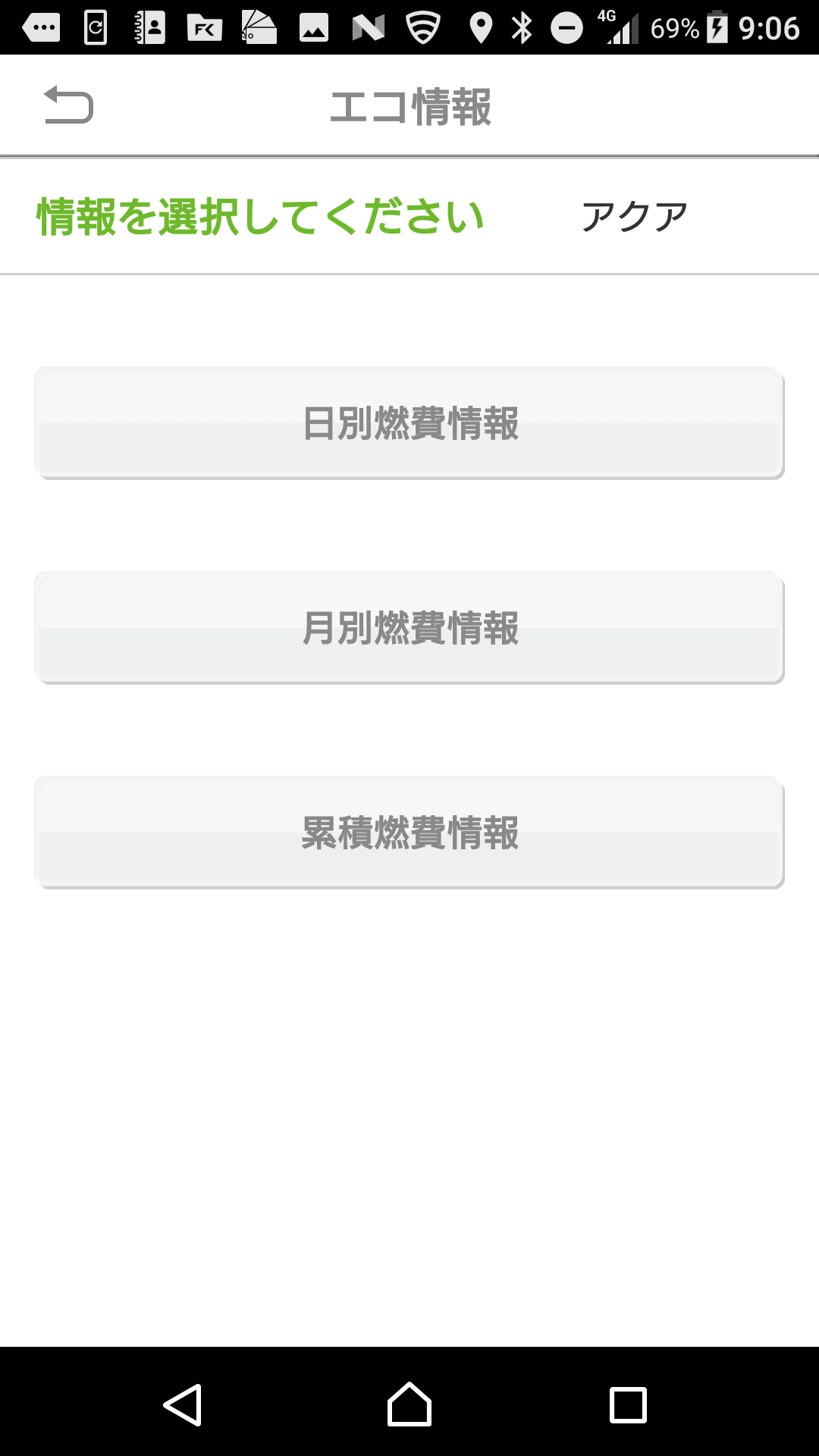Tap the back arrow beside エコ情報
Image resolution: width=819 pixels, height=1456 pixels.
coord(68,105)
